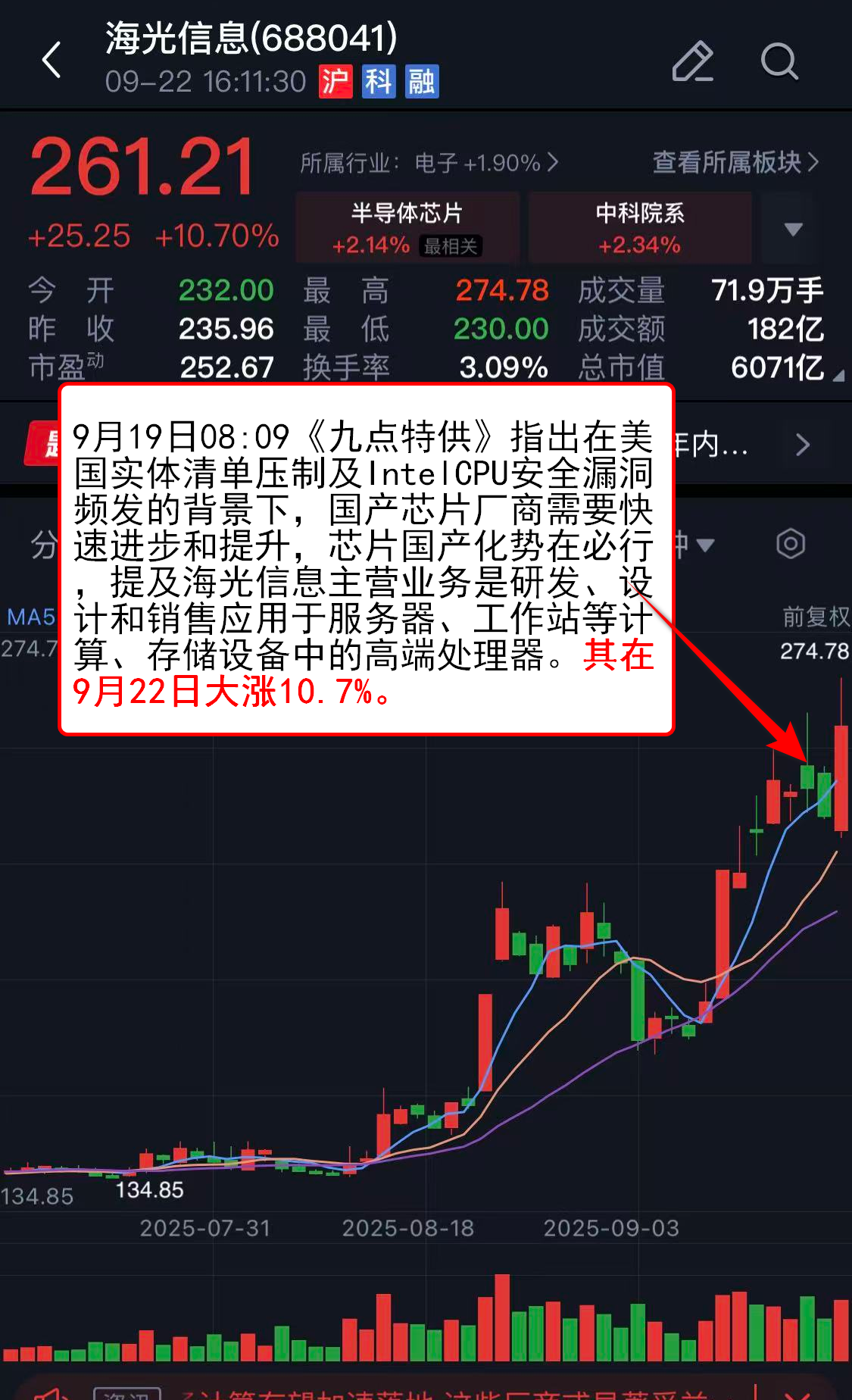
Task: Open chart settings hexagon icon
Action: [791, 544]
